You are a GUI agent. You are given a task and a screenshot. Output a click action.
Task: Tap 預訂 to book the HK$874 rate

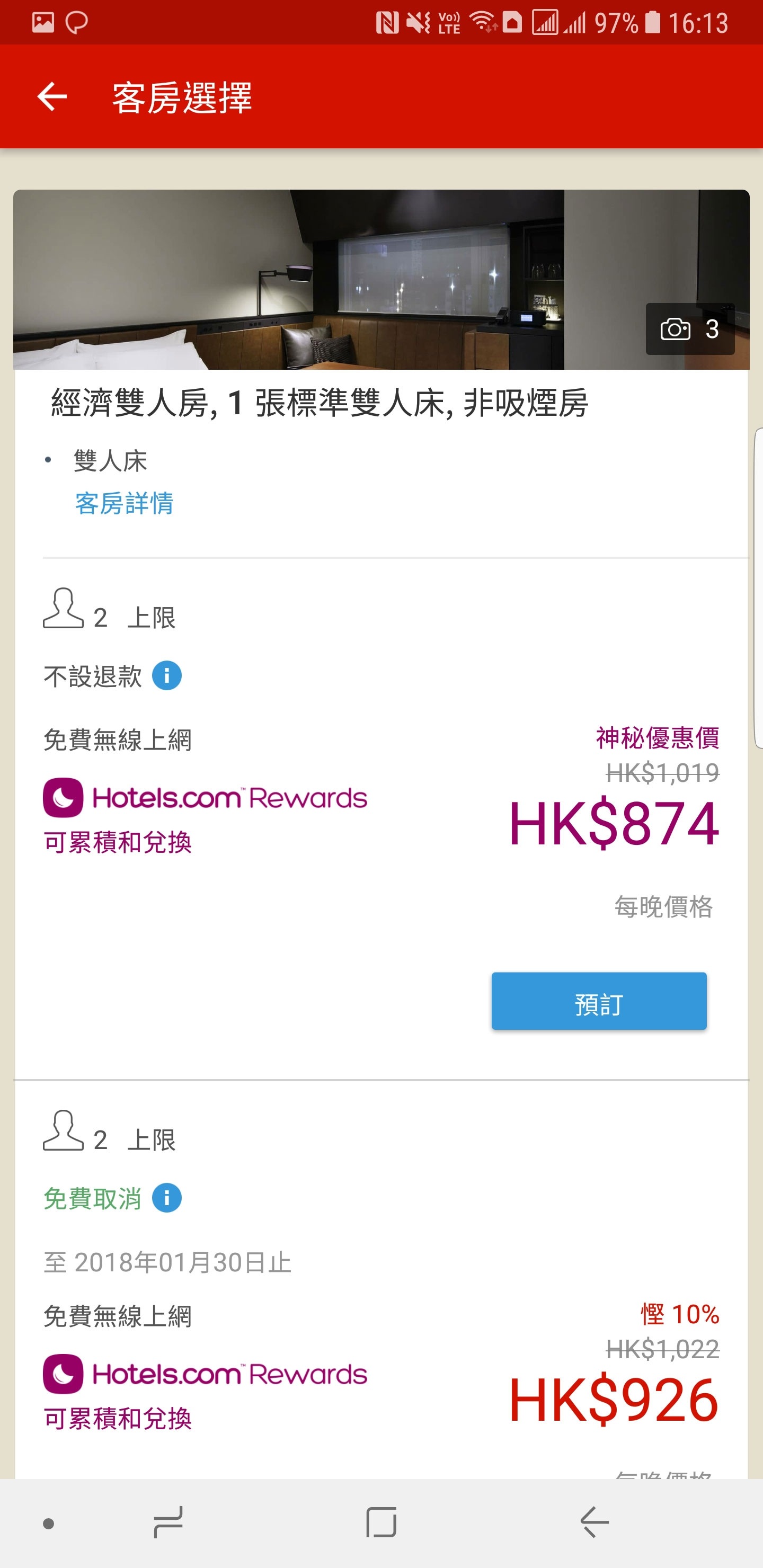tap(599, 1001)
